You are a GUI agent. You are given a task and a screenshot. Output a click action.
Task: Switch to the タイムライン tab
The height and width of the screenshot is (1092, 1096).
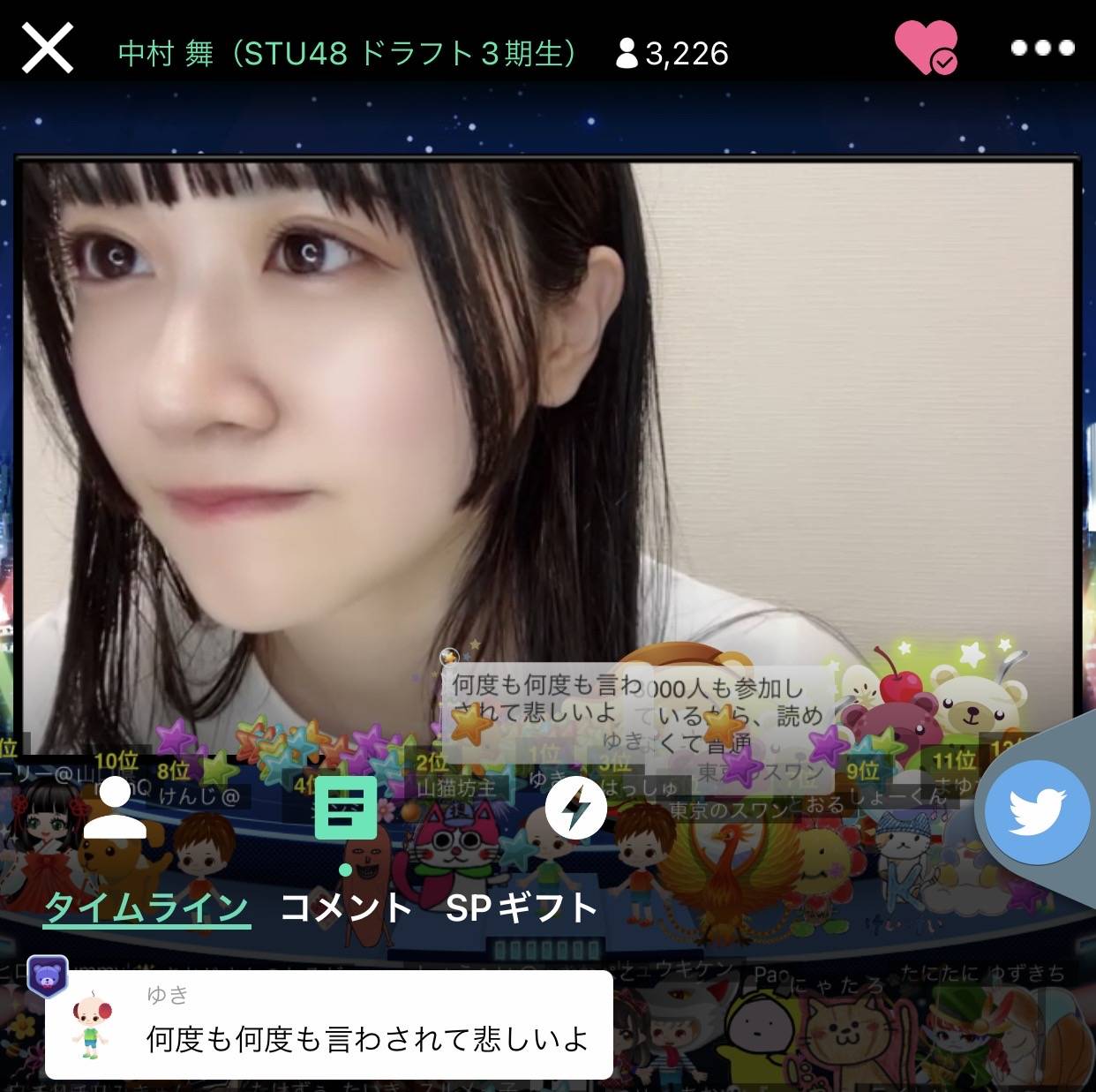pos(146,907)
